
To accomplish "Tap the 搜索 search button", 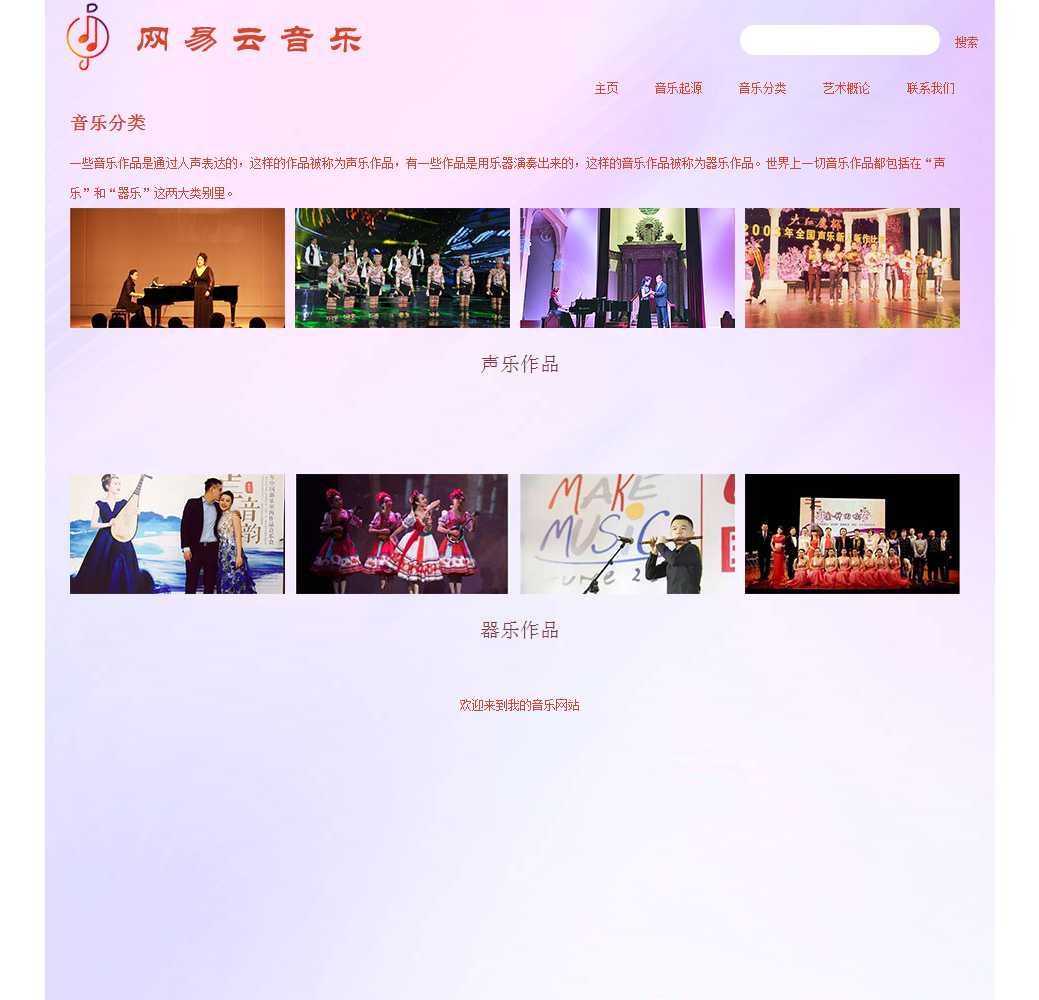I will coord(966,43).
